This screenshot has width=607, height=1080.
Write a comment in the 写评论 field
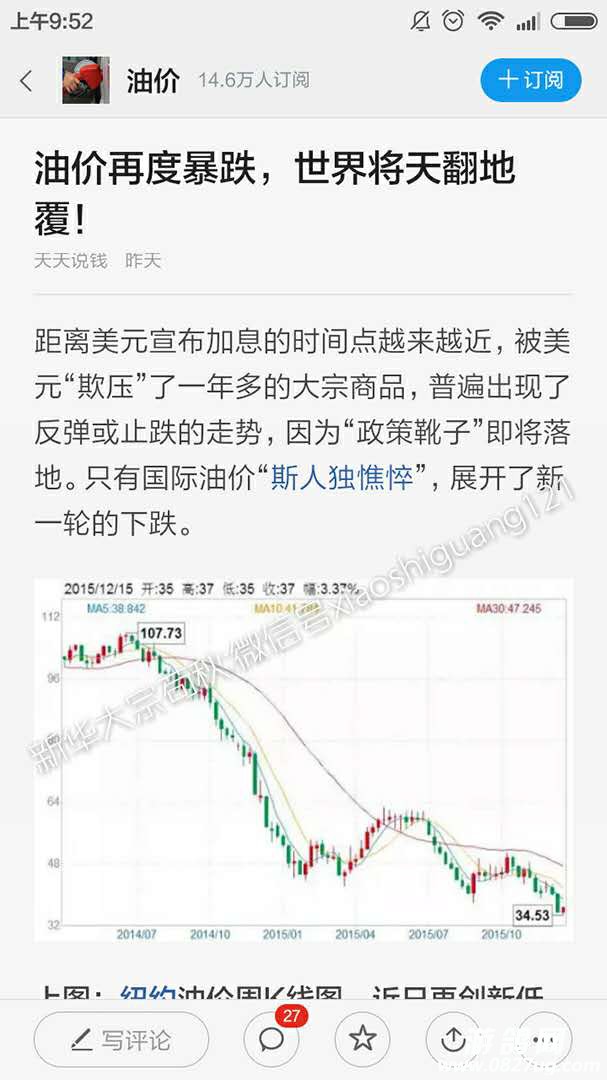(x=121, y=1040)
